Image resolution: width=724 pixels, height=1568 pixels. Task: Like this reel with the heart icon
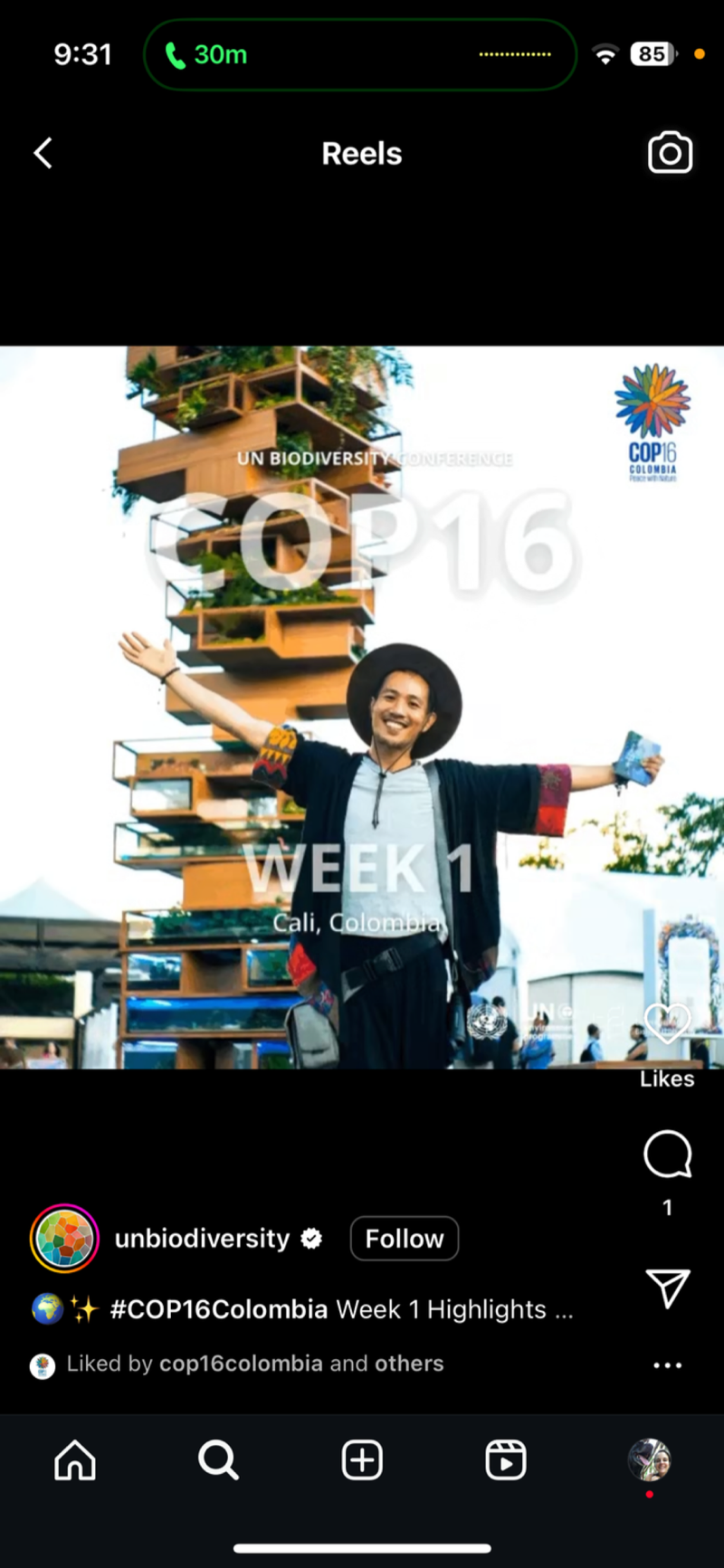[667, 1023]
